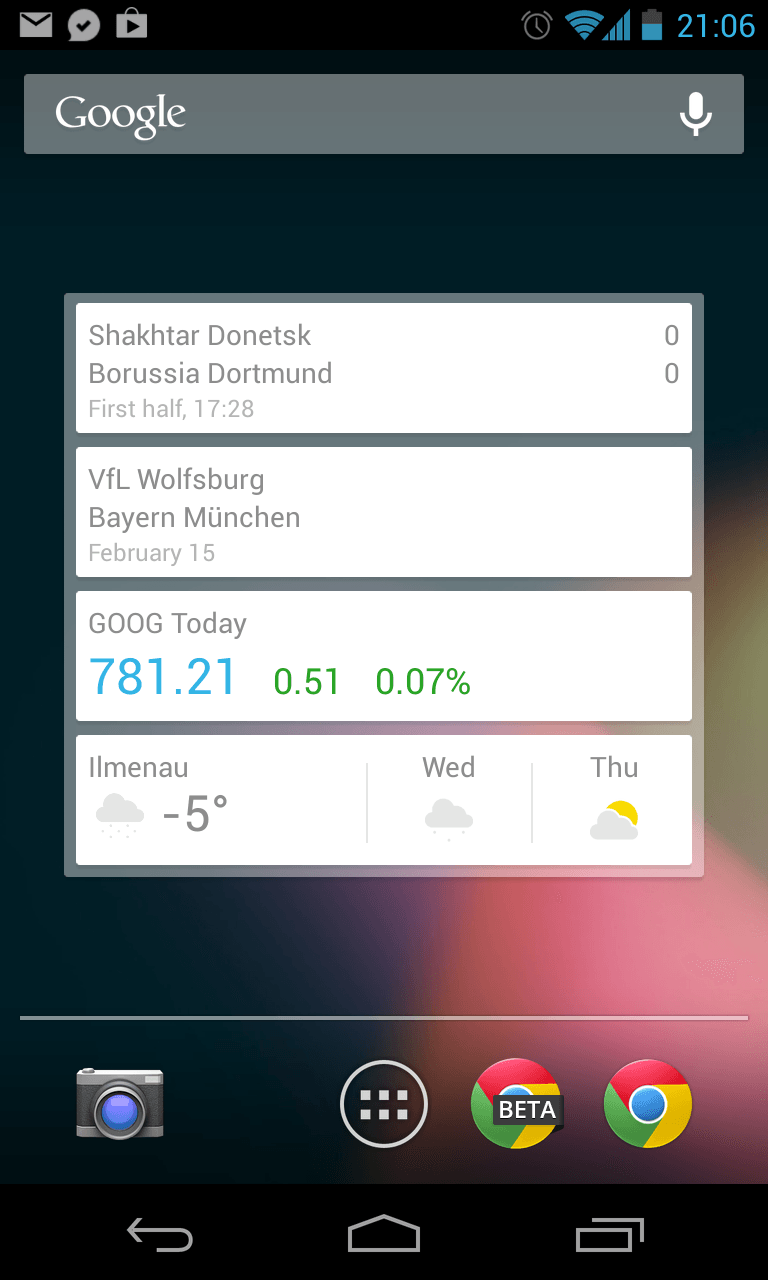This screenshot has width=768, height=1280.
Task: Tap the Google search bar
Action: 340,114
